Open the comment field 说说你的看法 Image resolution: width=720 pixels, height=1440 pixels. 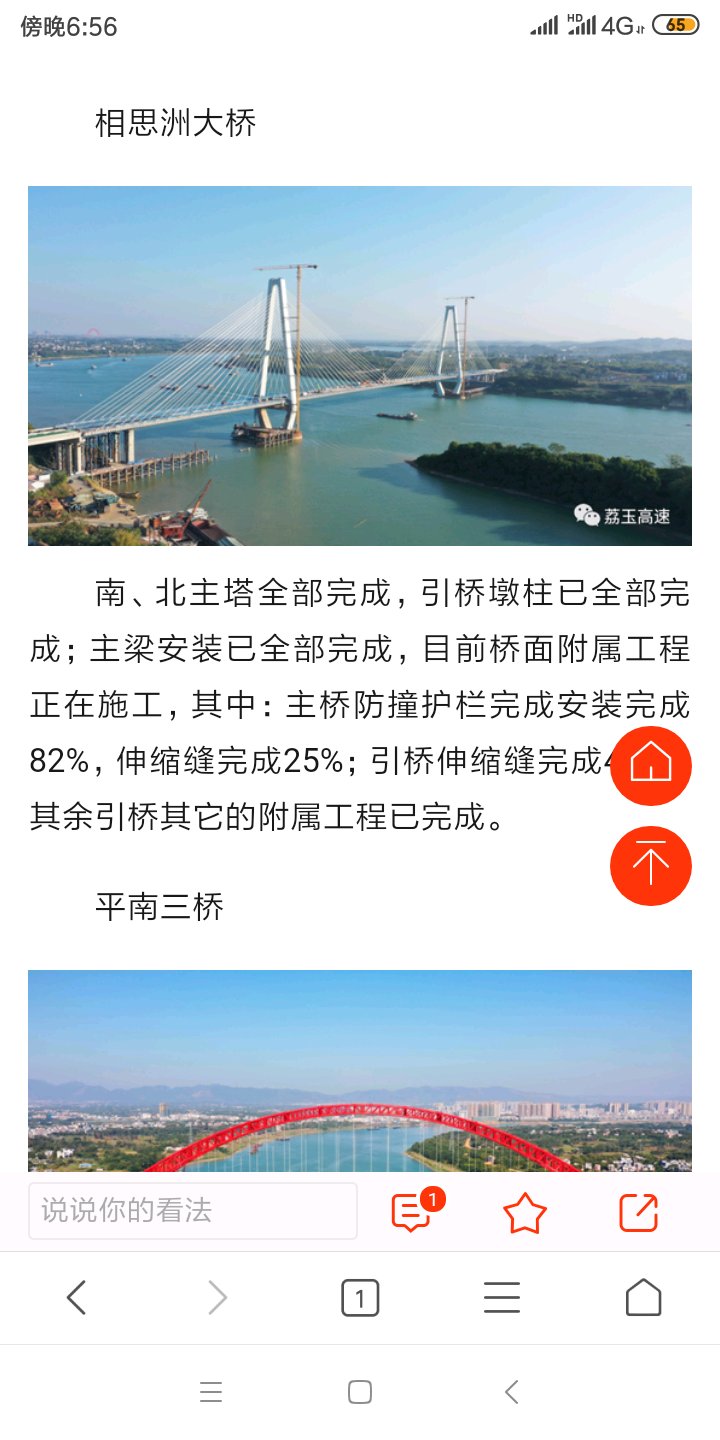tap(193, 1211)
